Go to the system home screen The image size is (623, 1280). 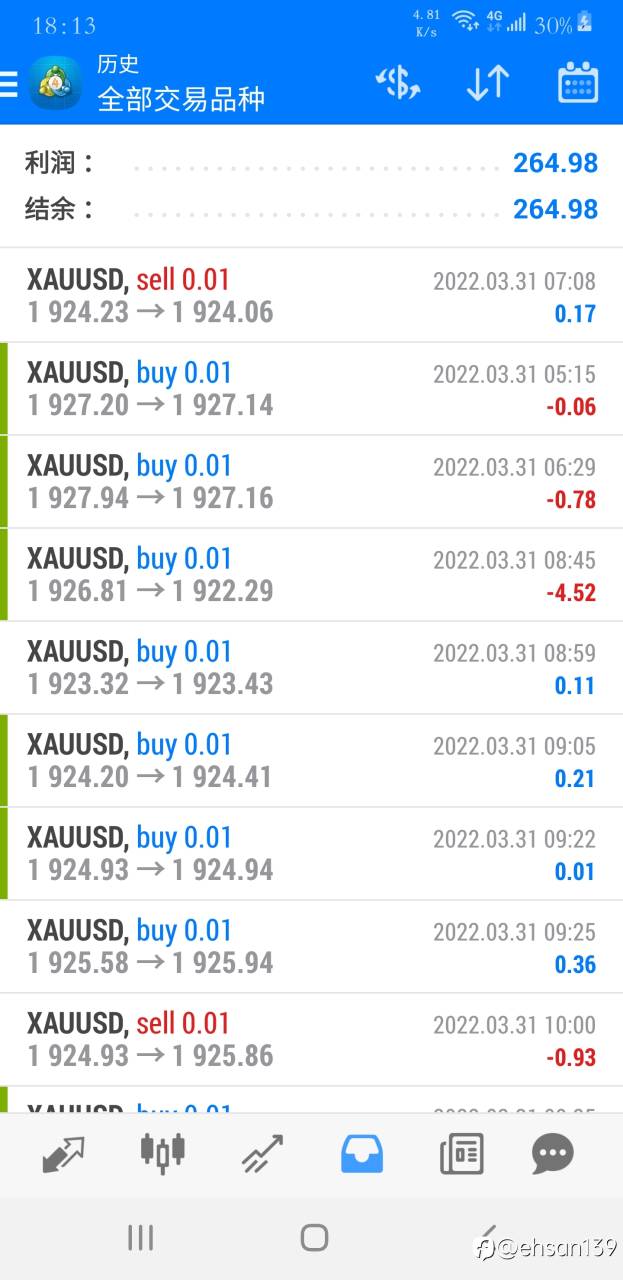coord(314,1238)
